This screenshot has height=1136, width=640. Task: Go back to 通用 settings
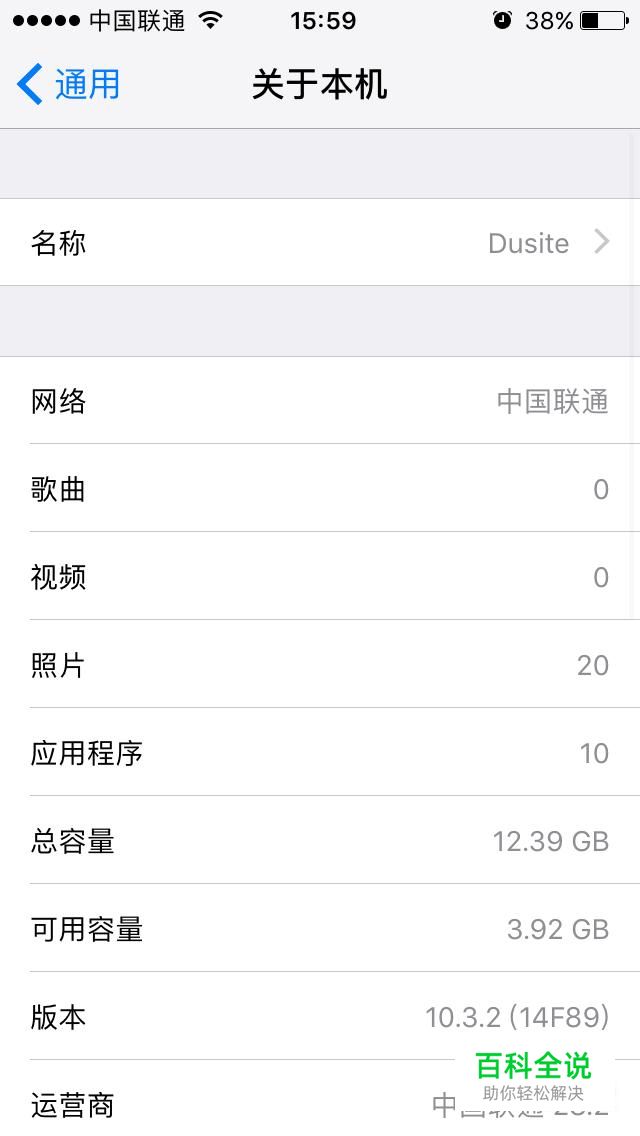coord(68,84)
